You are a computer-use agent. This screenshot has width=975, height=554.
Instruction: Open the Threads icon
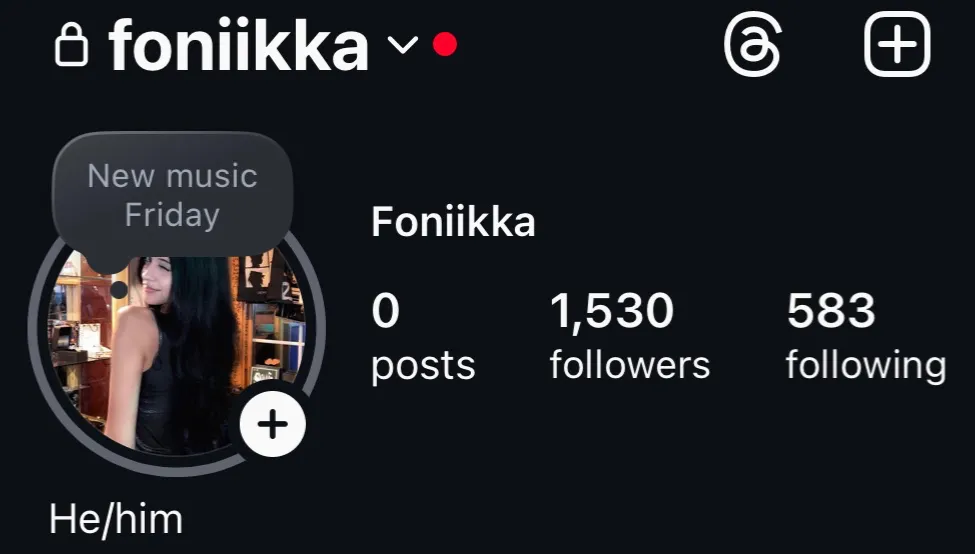(x=752, y=46)
